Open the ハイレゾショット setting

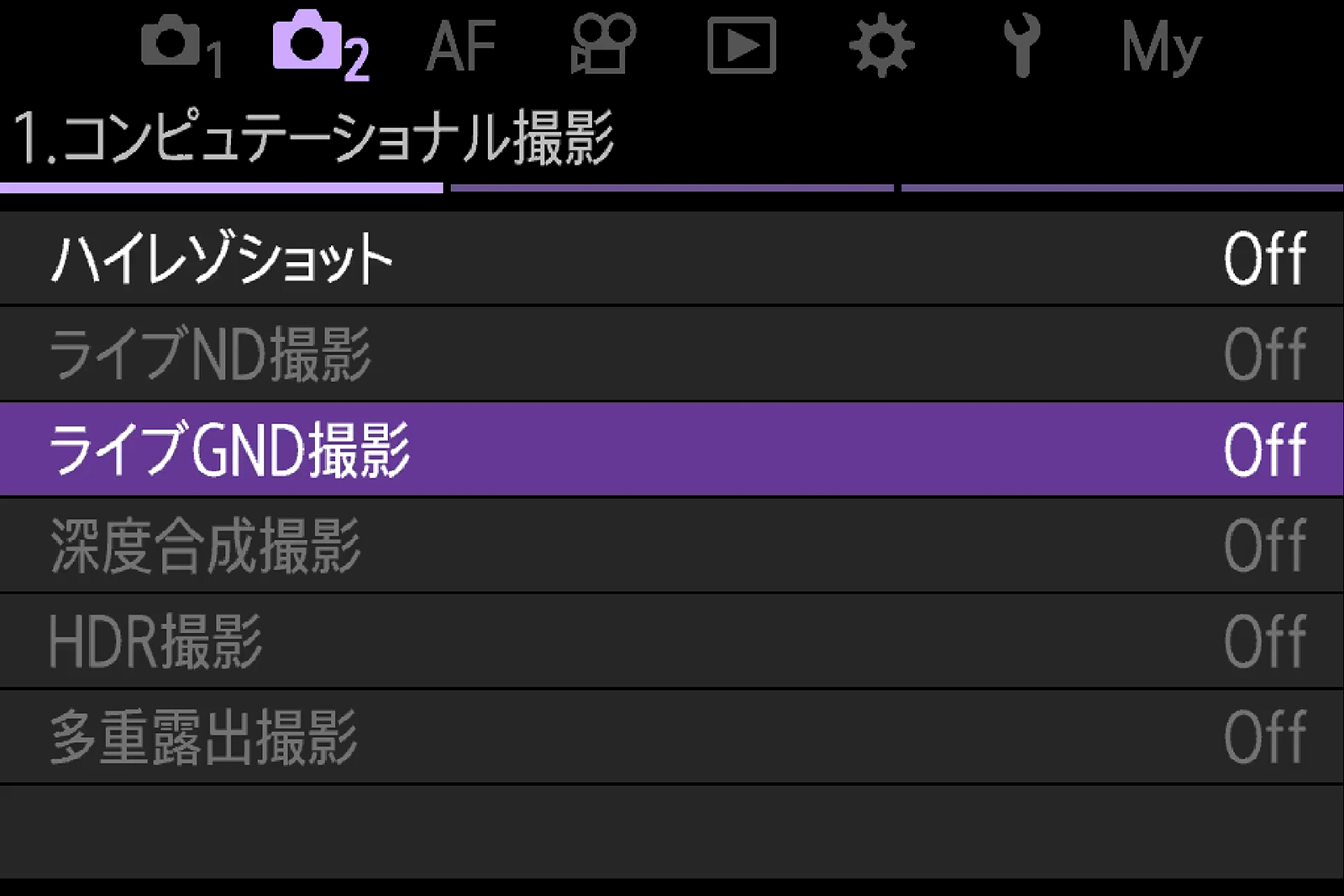(672, 259)
